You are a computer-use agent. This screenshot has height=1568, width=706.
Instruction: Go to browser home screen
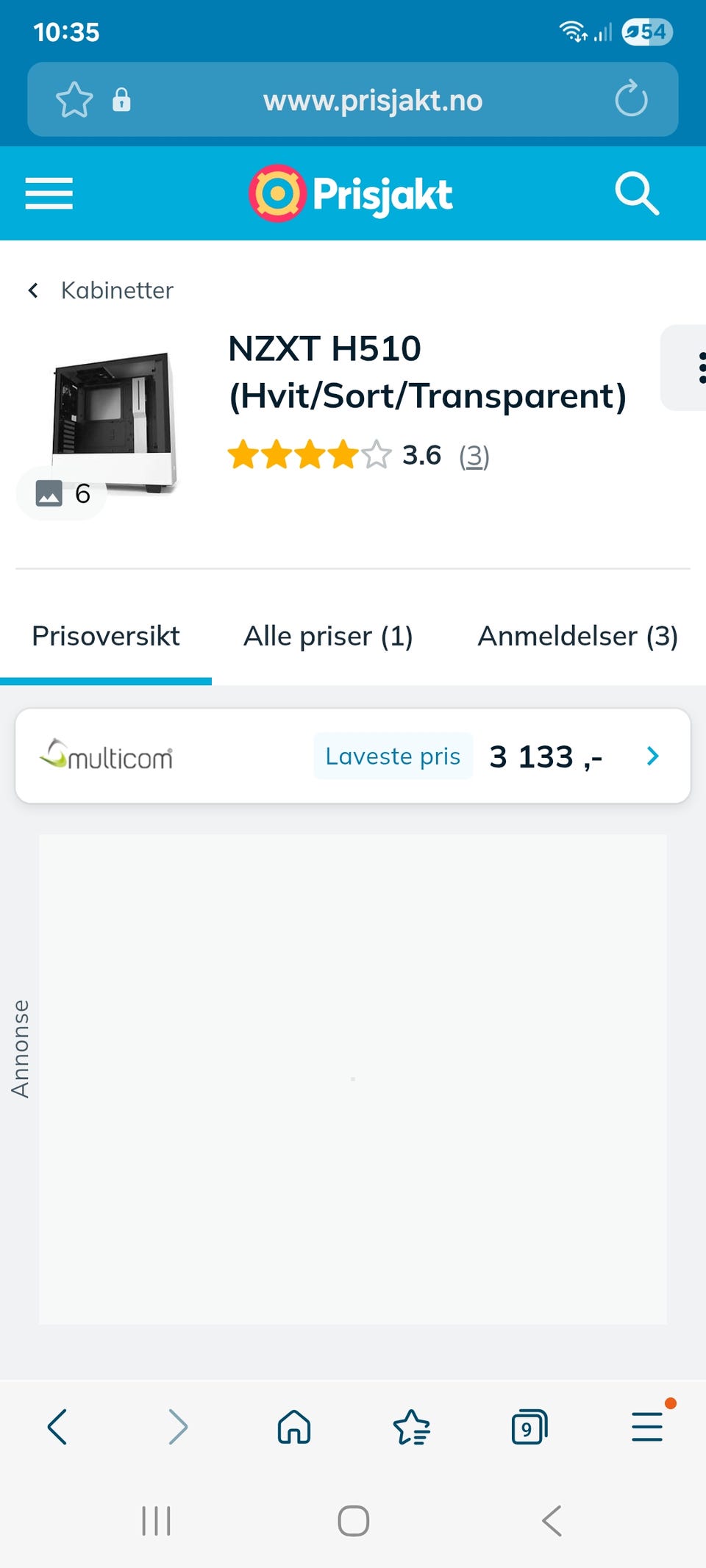(x=293, y=1427)
